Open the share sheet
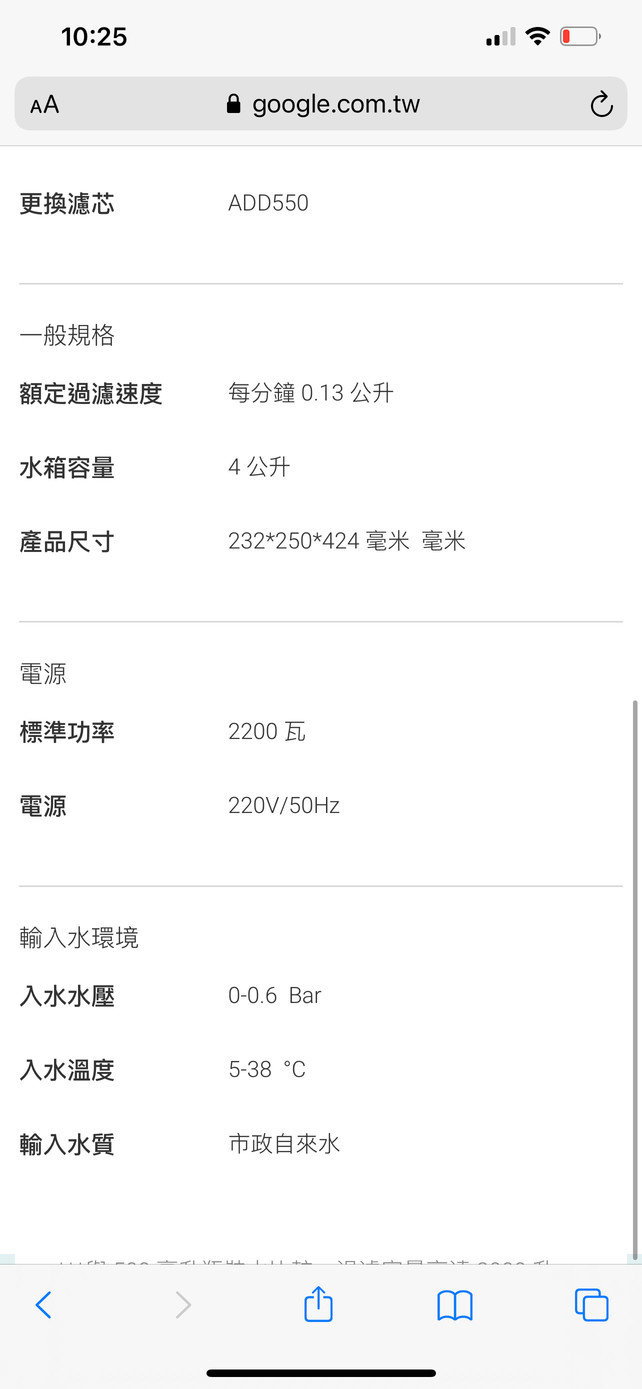642x1389 pixels. [x=318, y=1303]
